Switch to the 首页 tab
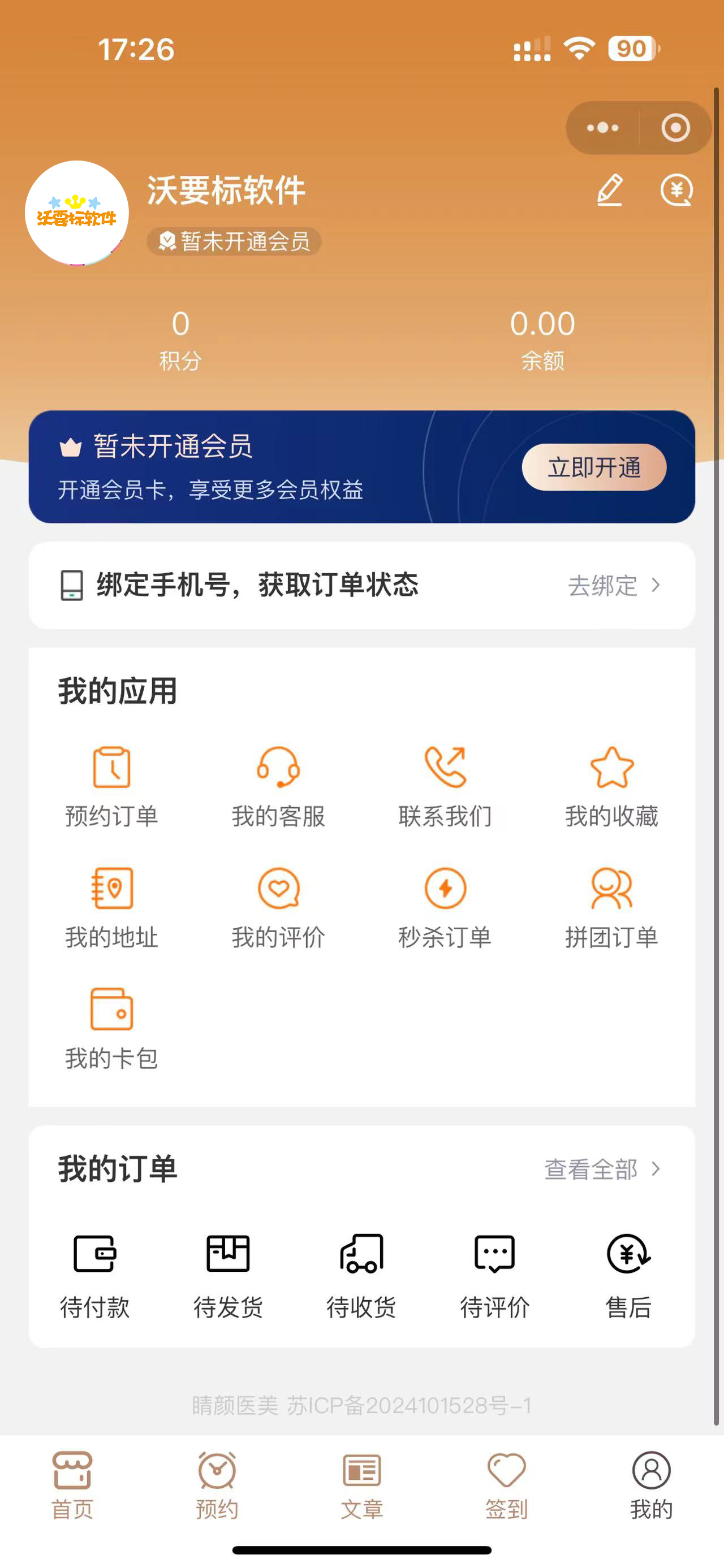 point(72,1486)
